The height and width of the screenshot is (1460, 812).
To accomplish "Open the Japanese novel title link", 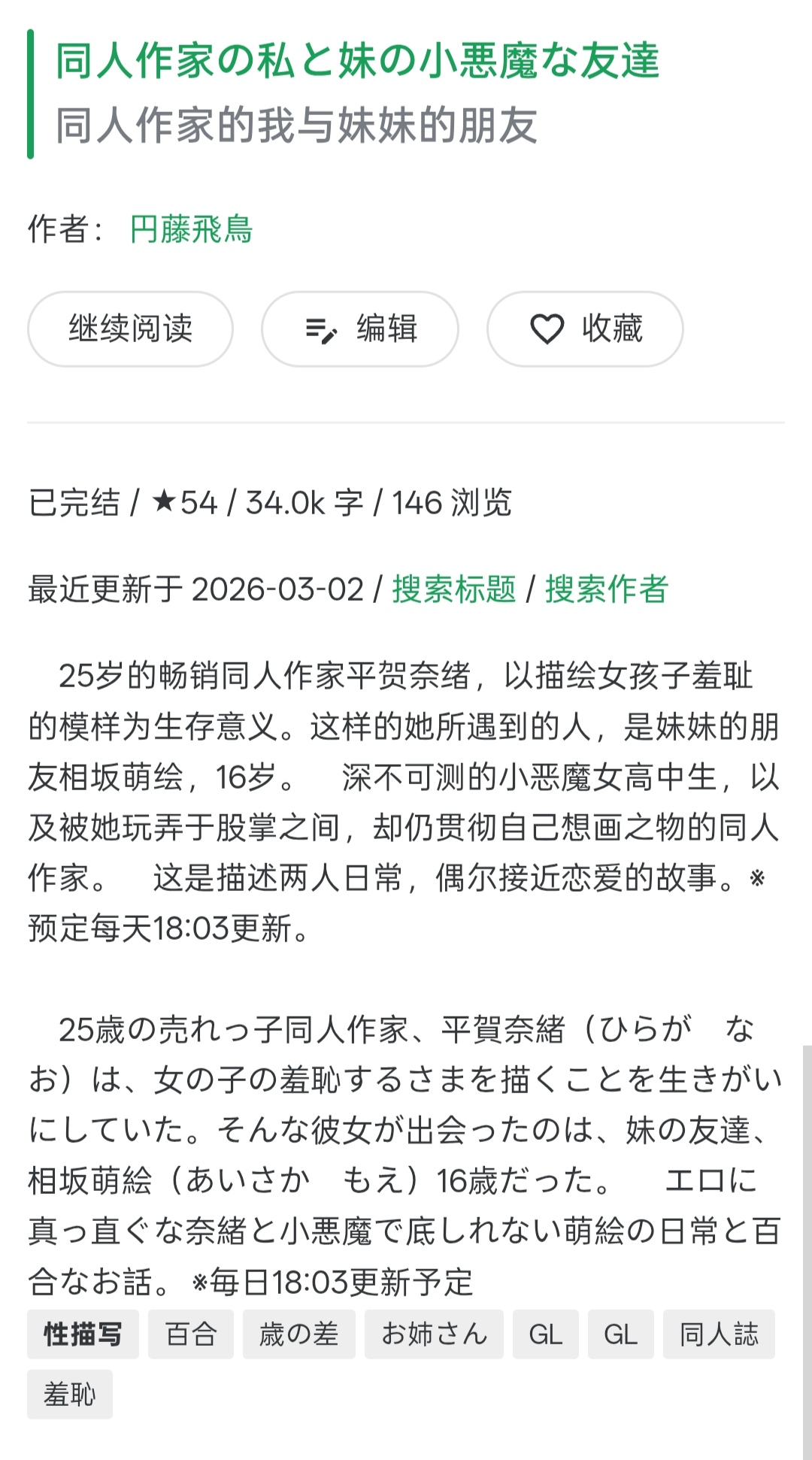I will pos(357,61).
